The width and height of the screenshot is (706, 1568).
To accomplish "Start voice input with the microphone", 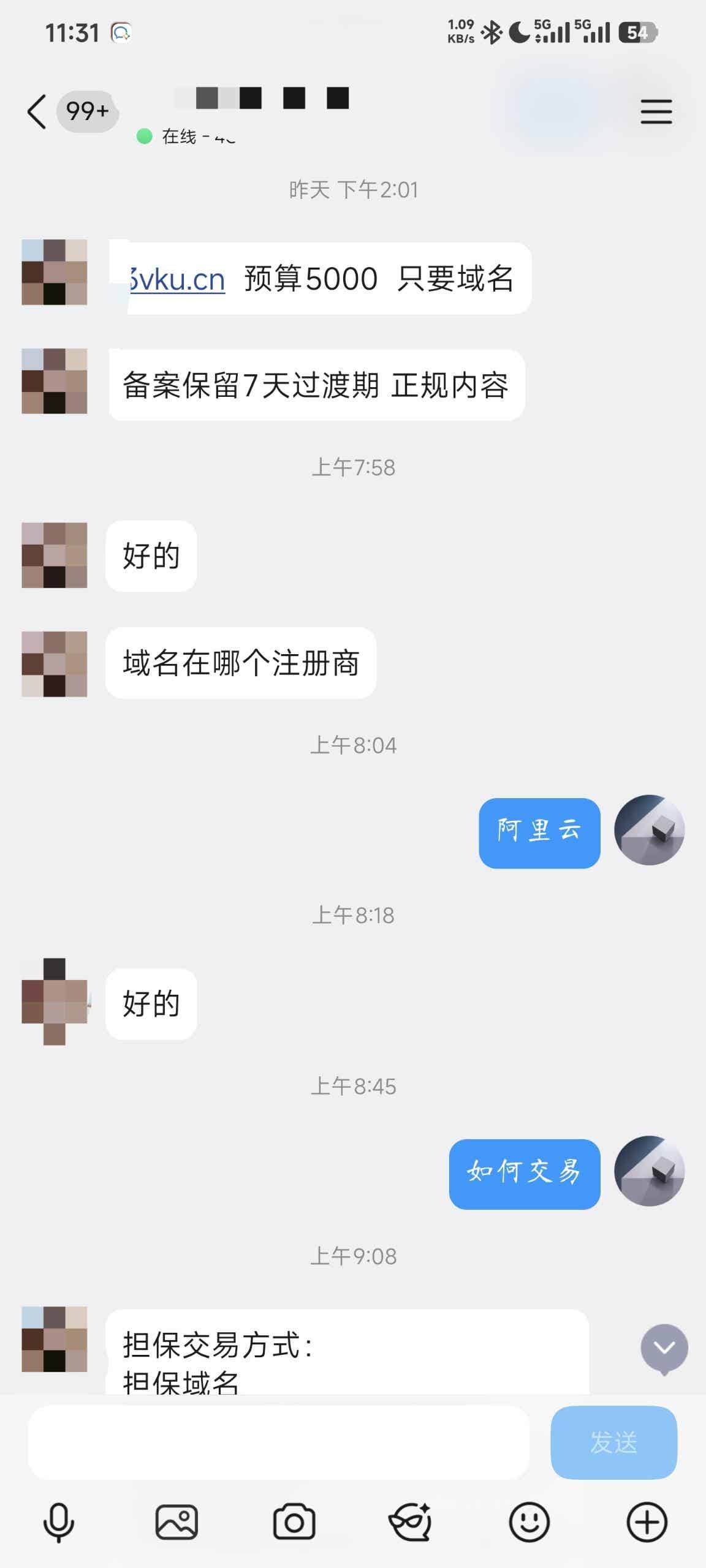I will (x=59, y=1522).
